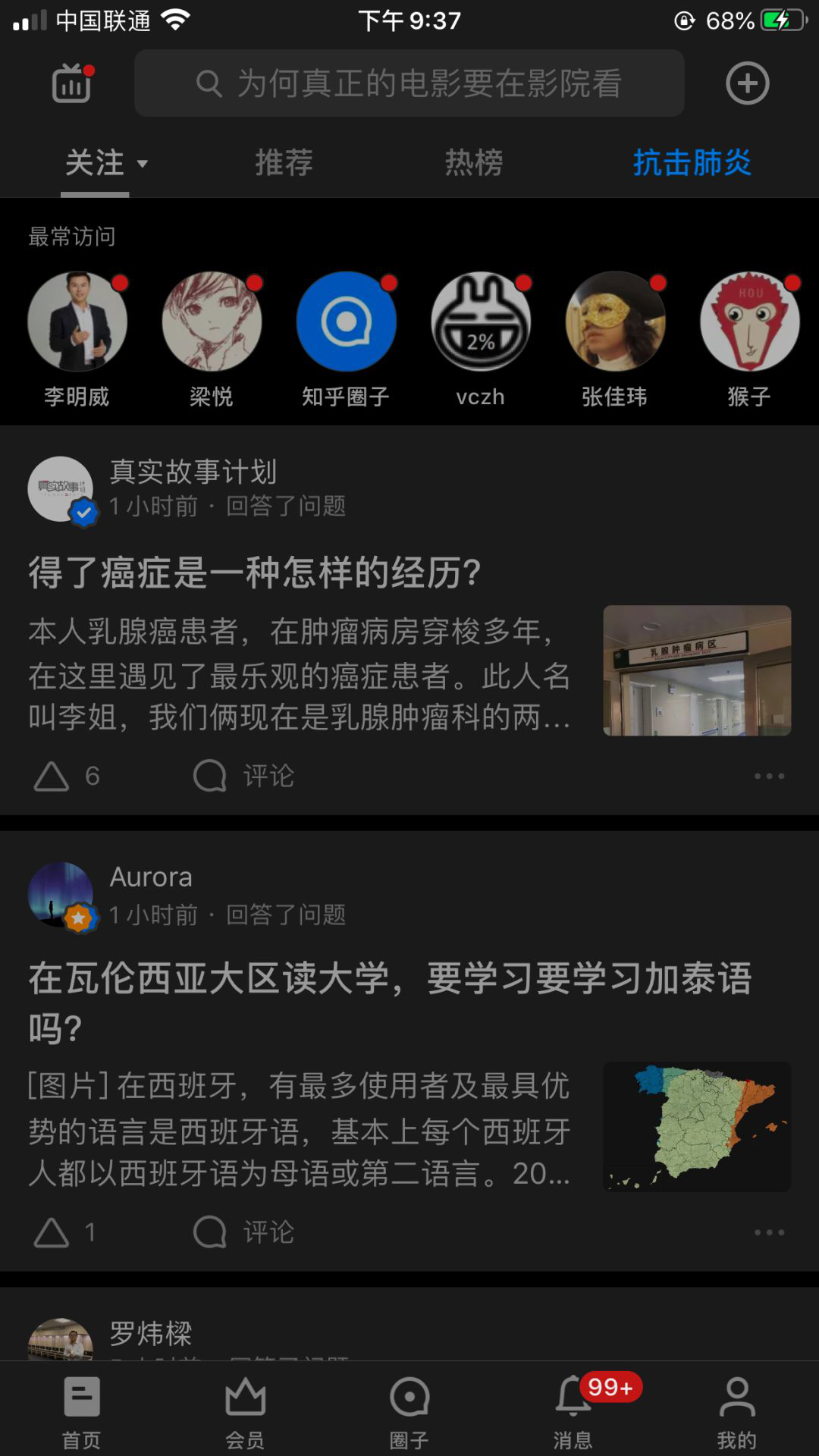Open 猴子's profile avatar
This screenshot has width=819, height=1456.
(x=749, y=322)
